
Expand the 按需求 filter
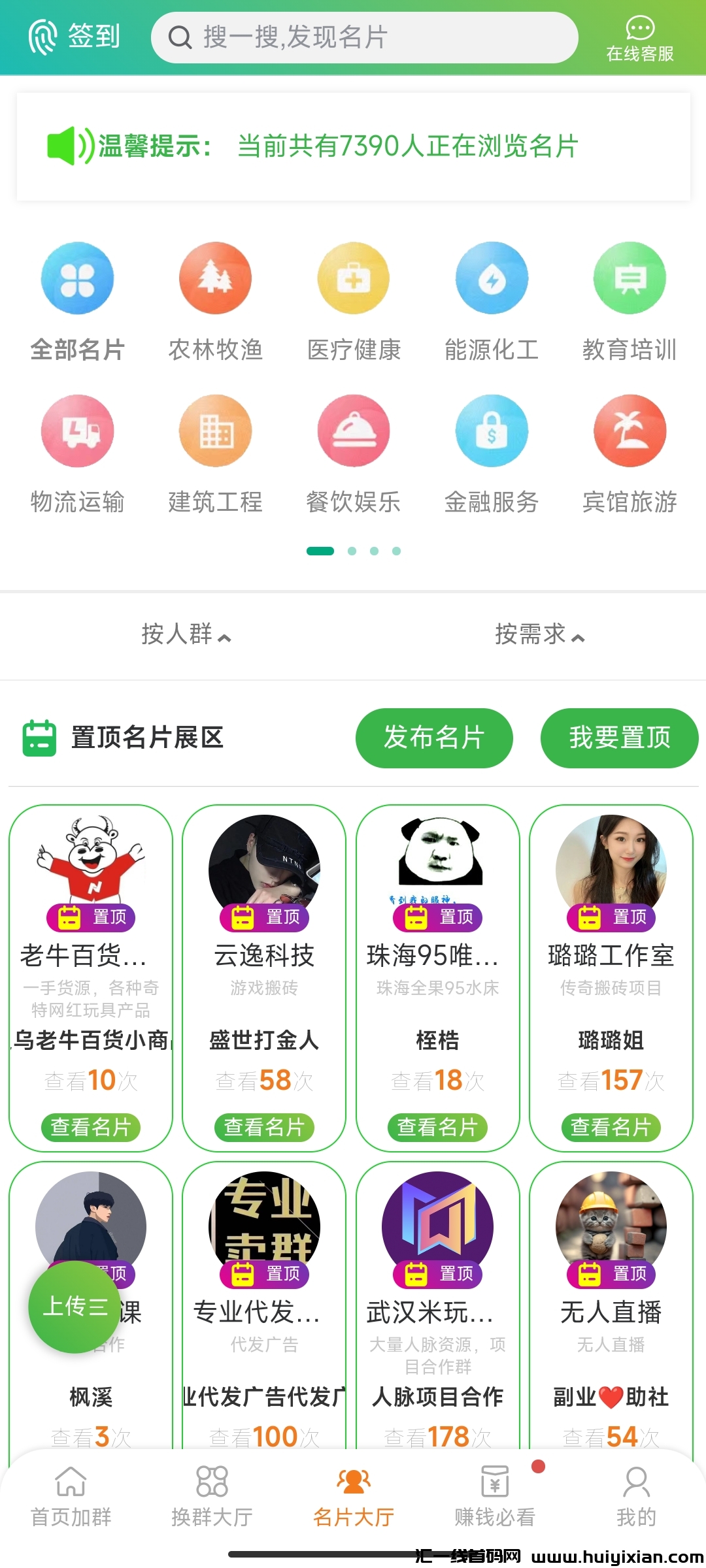[539, 634]
